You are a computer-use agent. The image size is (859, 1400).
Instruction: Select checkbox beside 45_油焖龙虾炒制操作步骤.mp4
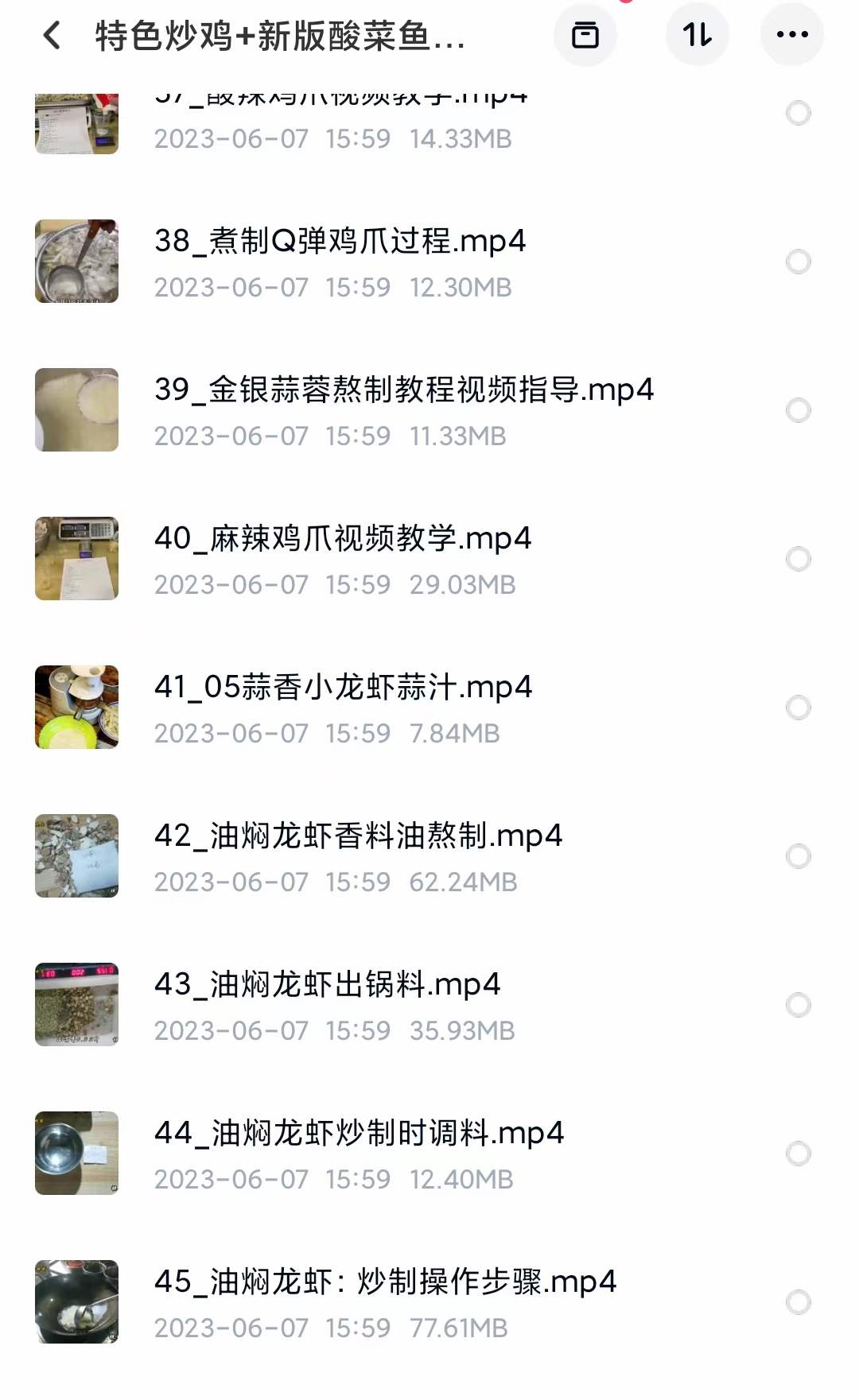798,1302
